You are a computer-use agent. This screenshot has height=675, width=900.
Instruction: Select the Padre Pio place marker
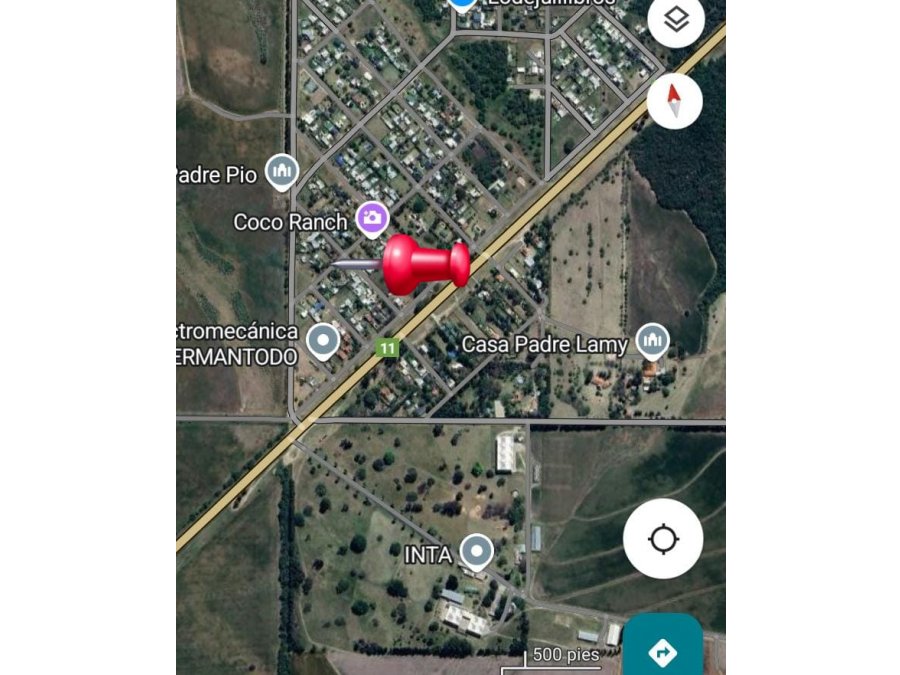tap(283, 172)
